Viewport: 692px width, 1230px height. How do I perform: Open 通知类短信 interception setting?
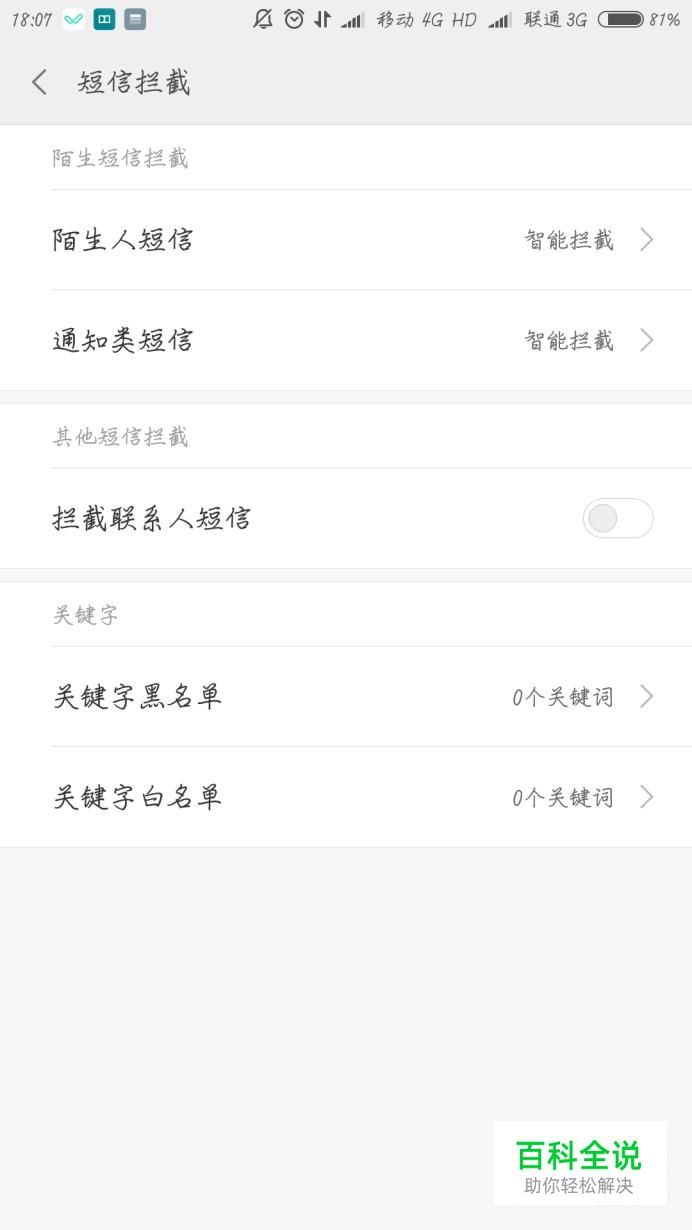(x=346, y=340)
